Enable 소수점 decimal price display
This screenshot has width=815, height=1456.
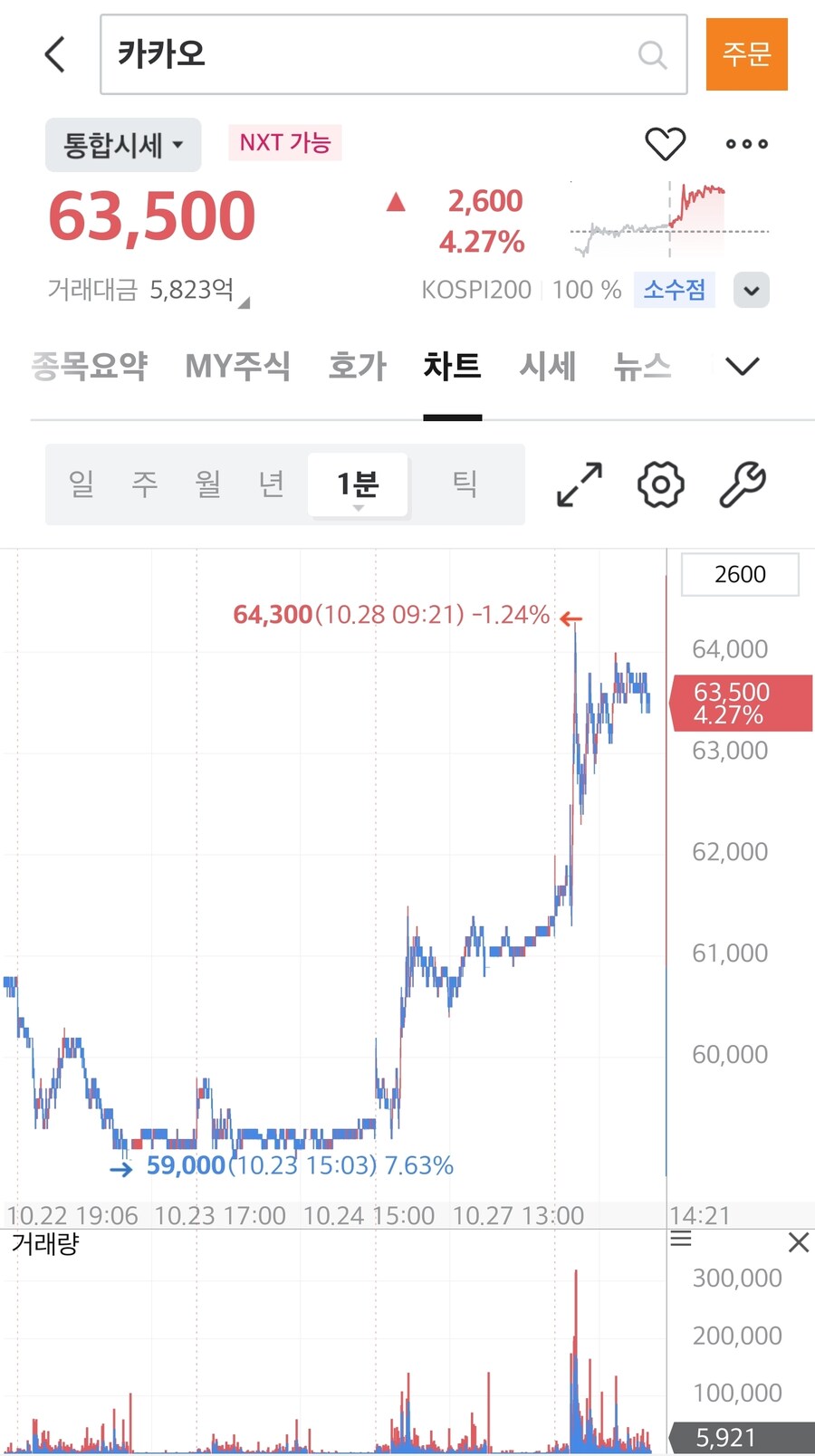coord(674,290)
